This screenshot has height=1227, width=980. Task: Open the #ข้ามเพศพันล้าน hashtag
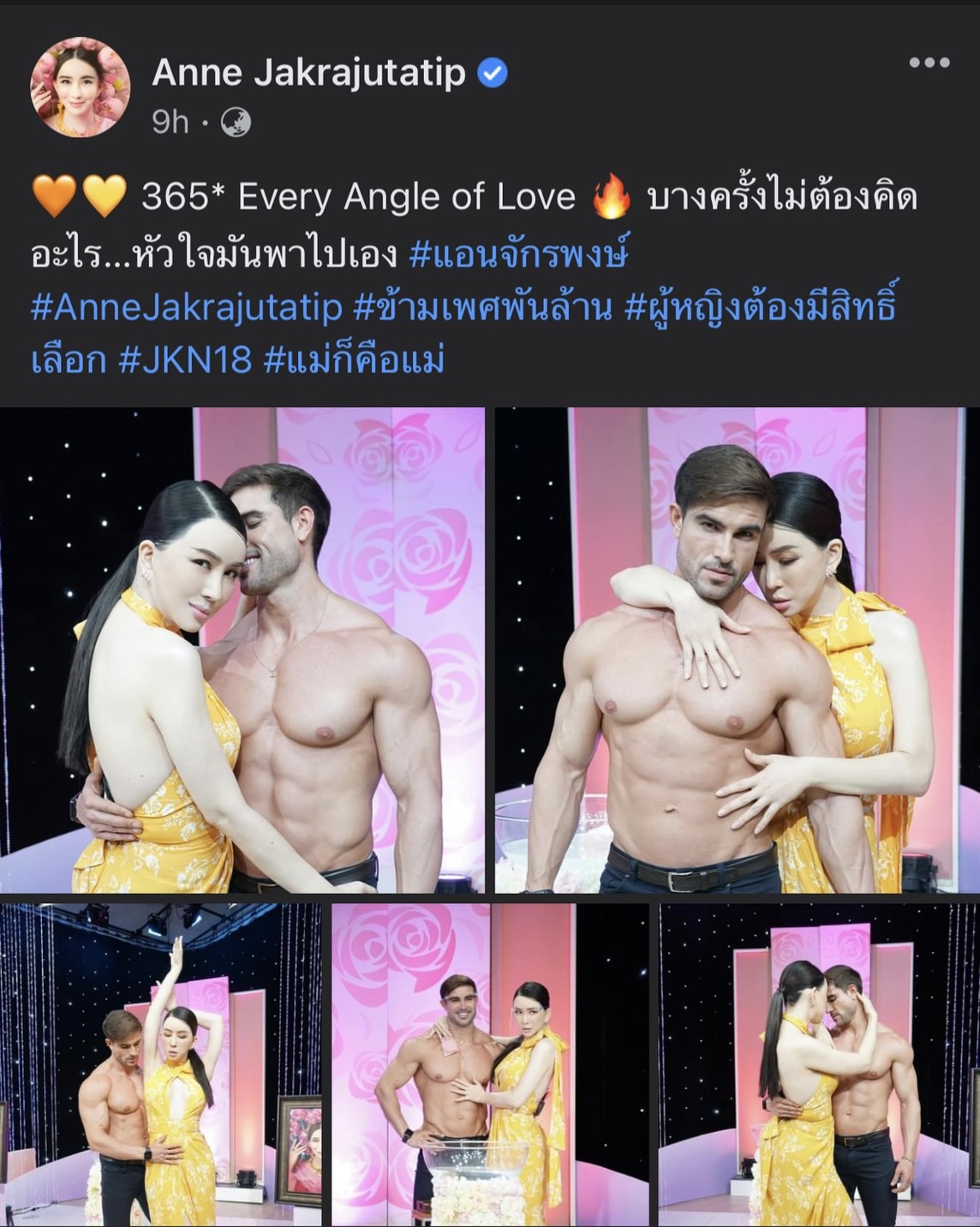(482, 308)
